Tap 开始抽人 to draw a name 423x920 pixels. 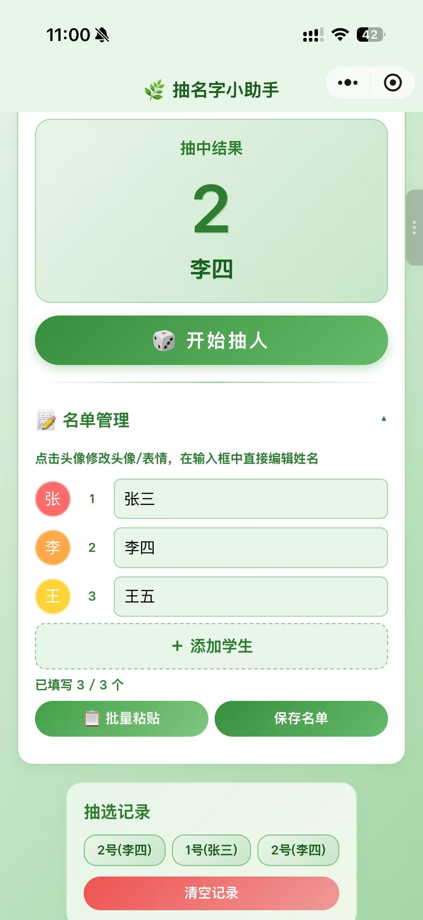pyautogui.click(x=211, y=340)
